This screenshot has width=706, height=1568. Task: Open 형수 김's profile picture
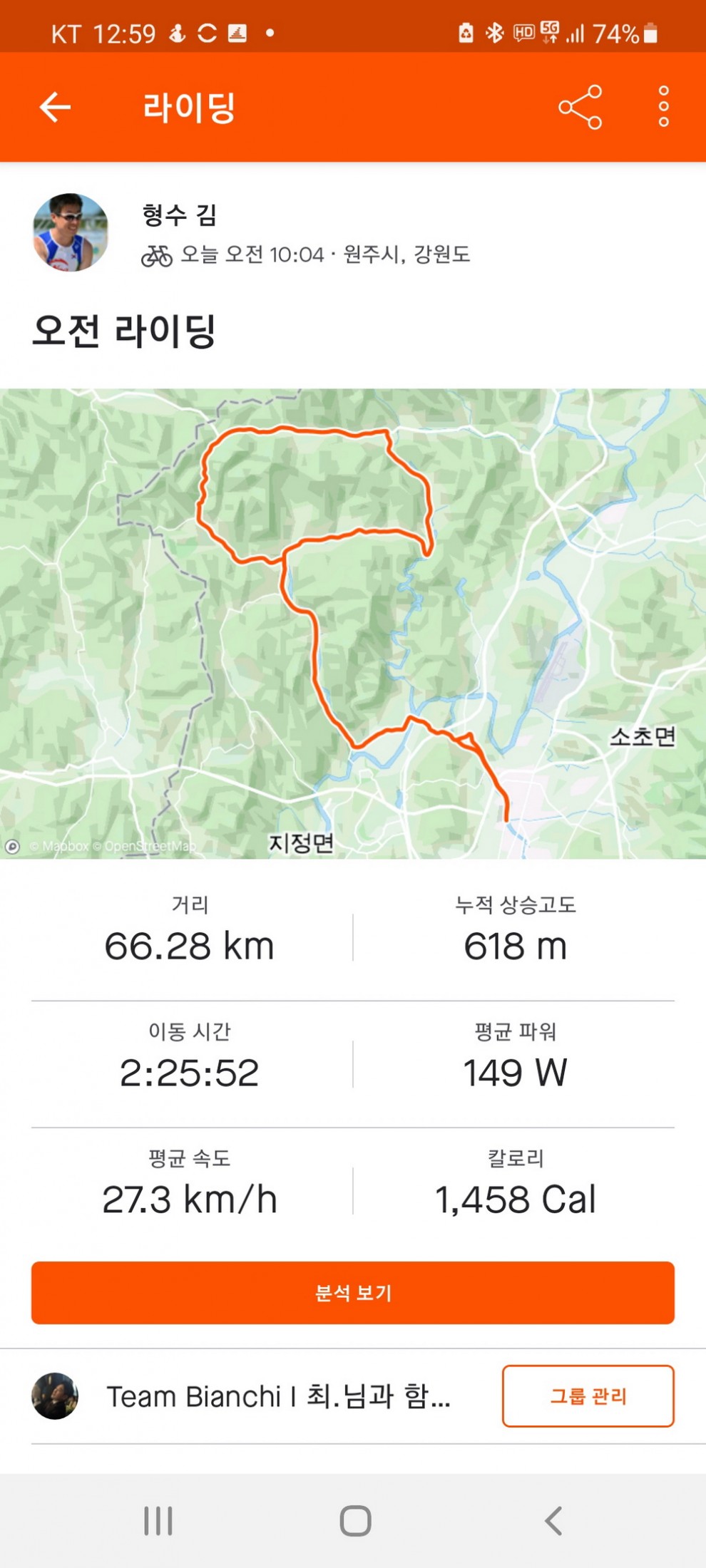[71, 232]
